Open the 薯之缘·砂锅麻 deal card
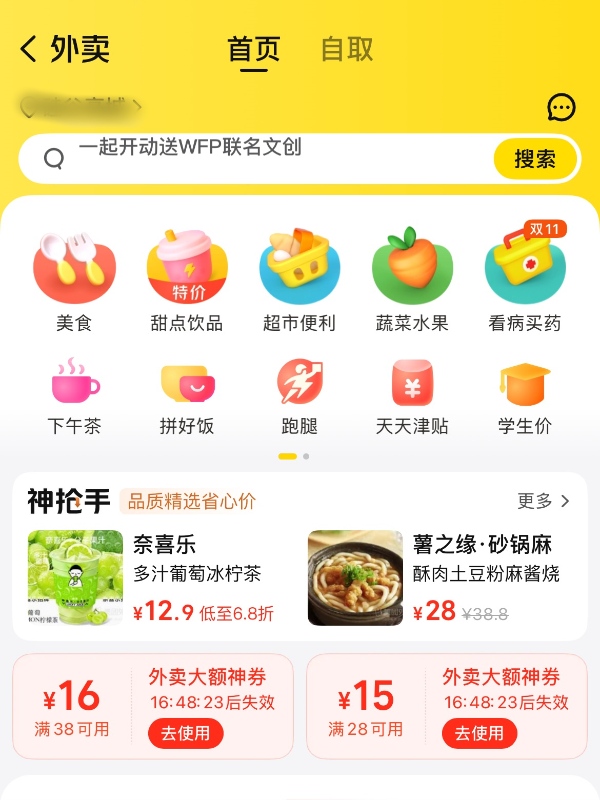Image resolution: width=600 pixels, height=800 pixels. 440,577
